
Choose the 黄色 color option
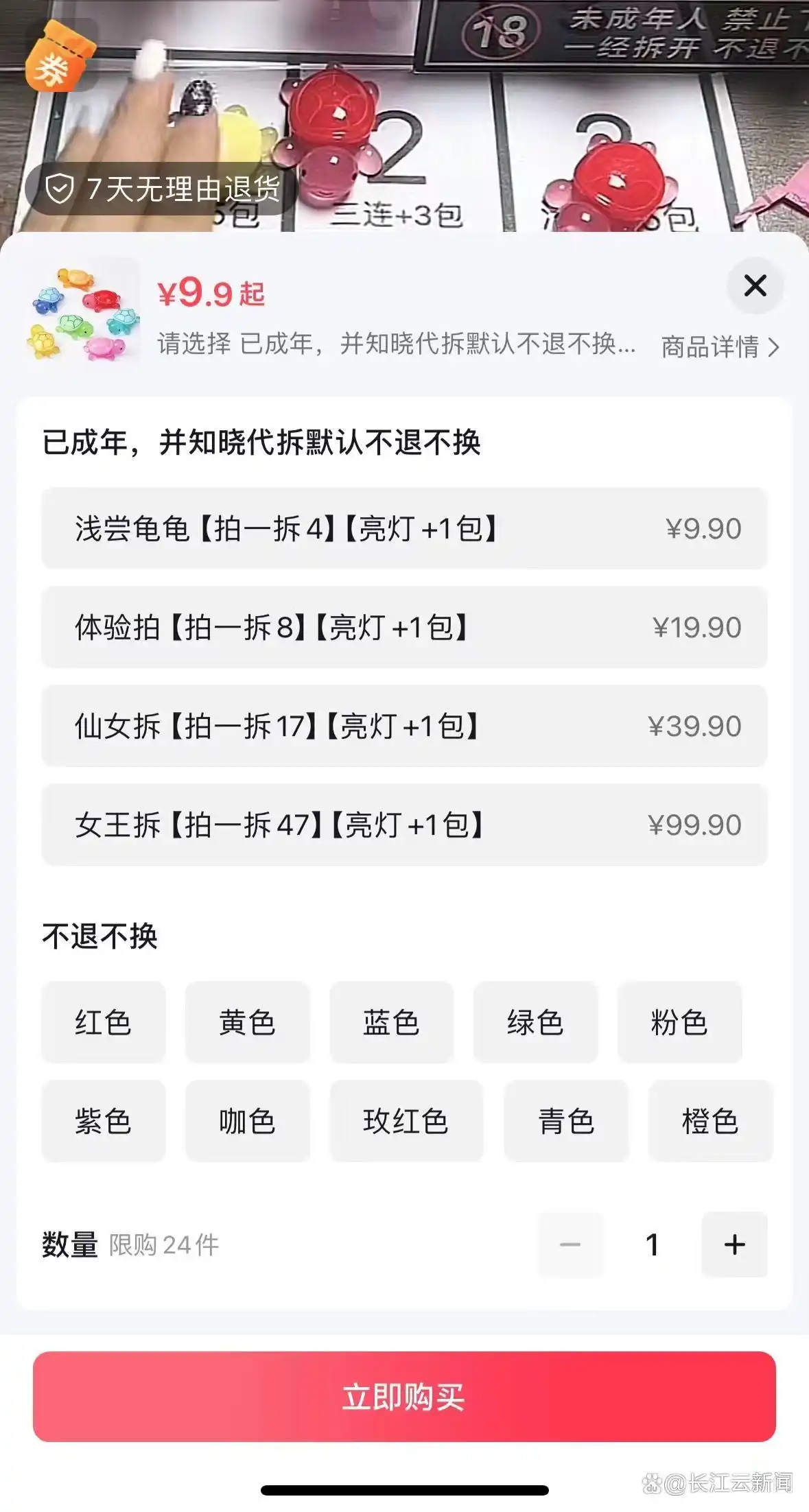tap(247, 1023)
